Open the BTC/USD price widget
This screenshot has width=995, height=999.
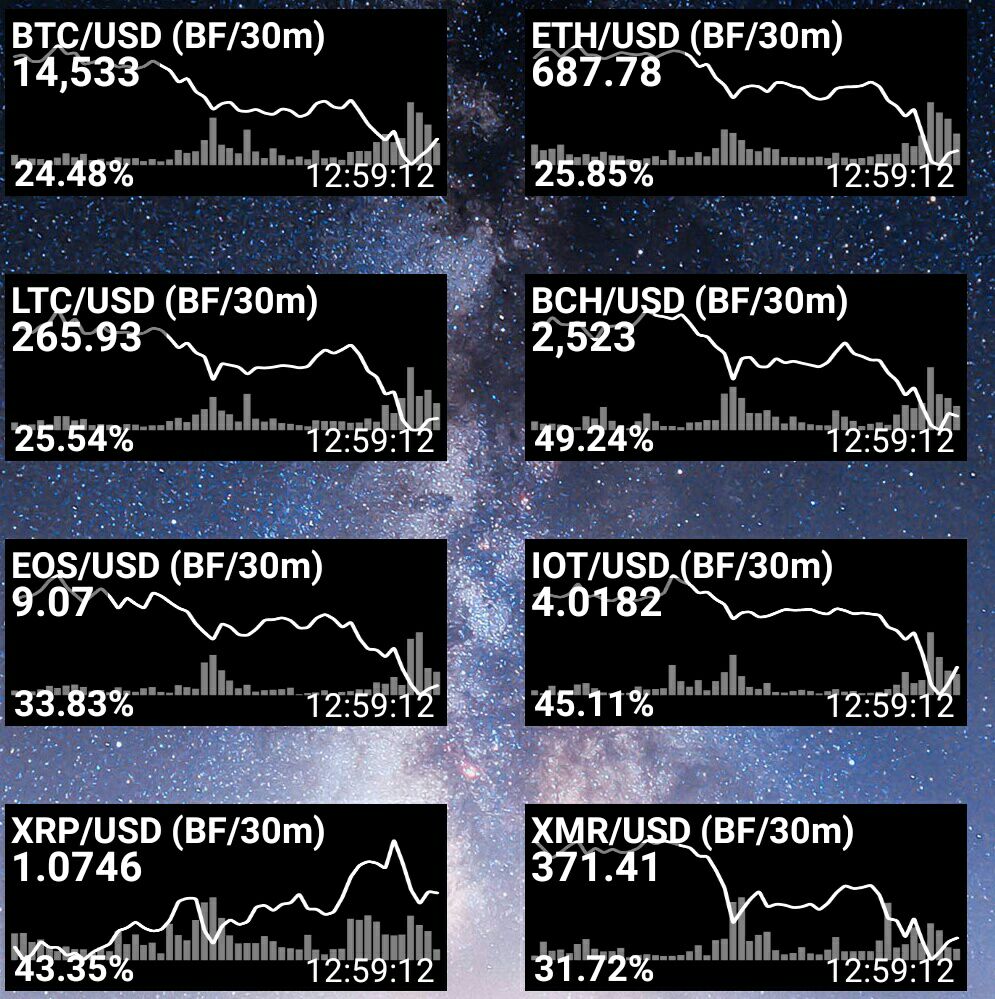click(x=225, y=102)
